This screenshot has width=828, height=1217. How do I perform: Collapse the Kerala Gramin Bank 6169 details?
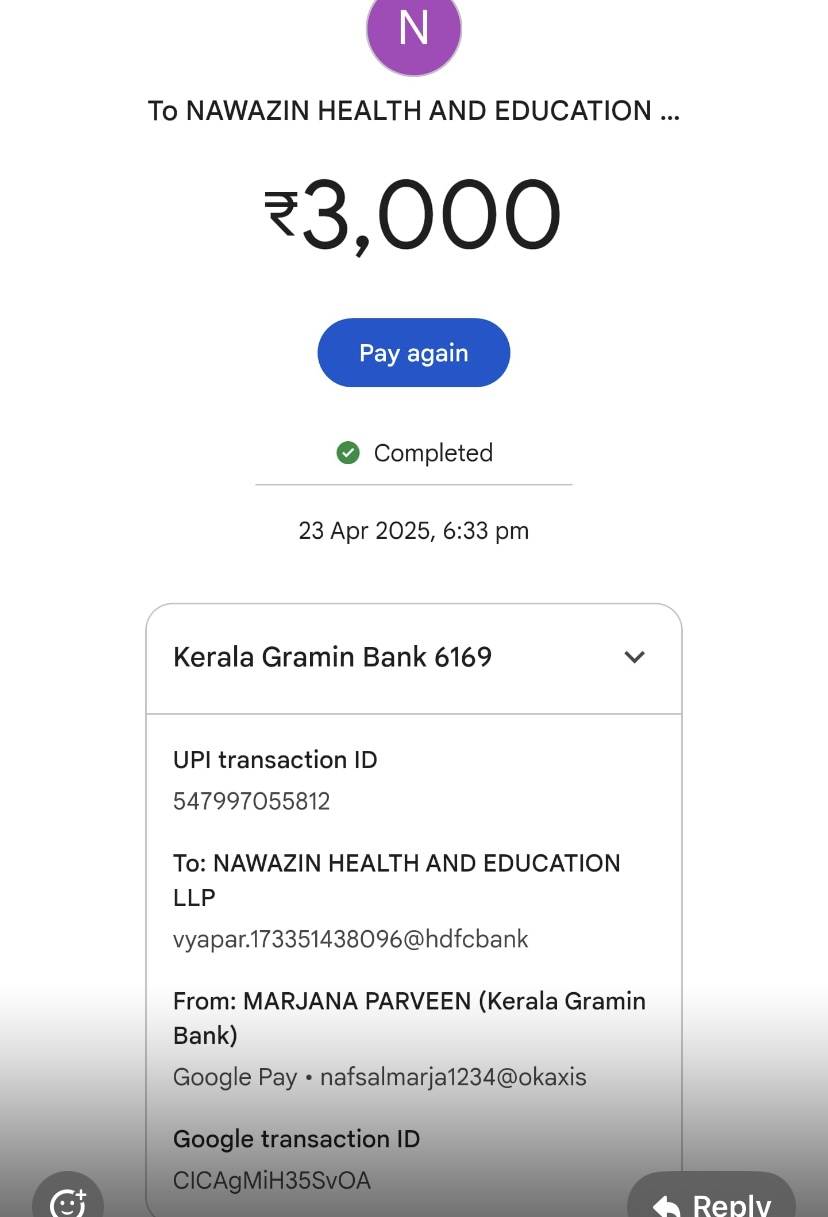(x=634, y=657)
